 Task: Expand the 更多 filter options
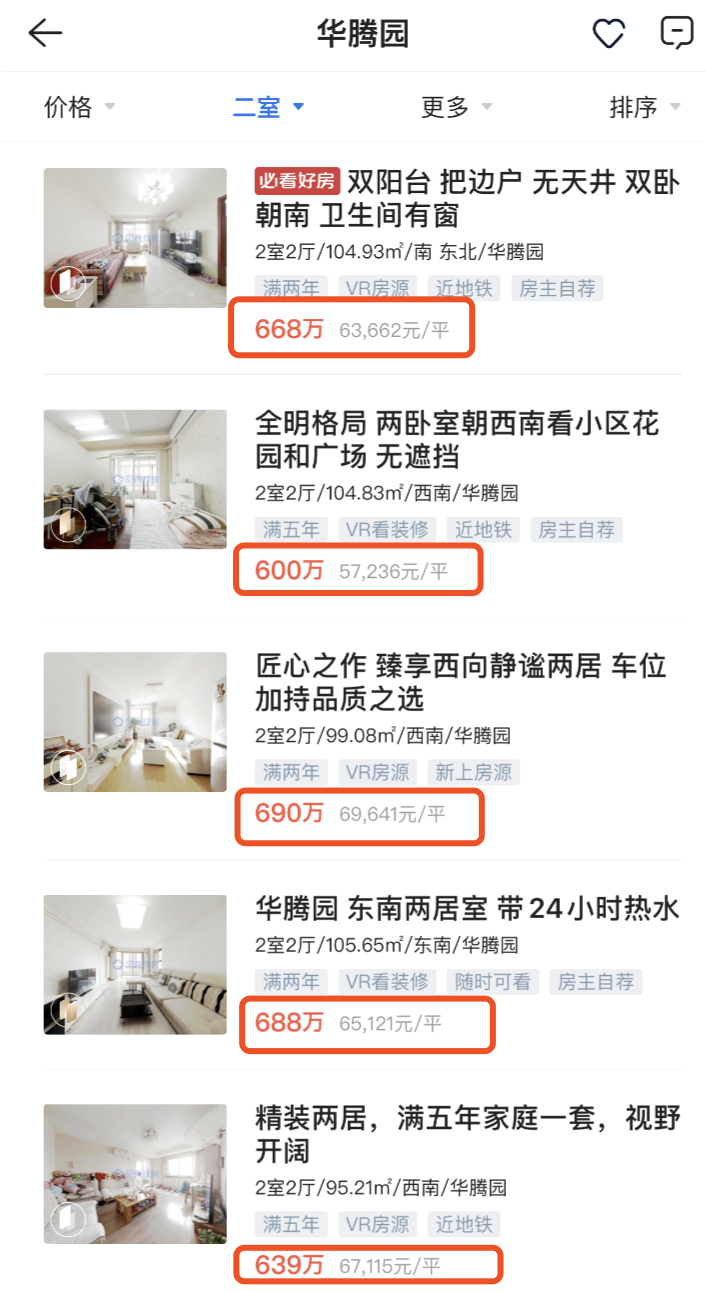[x=456, y=107]
